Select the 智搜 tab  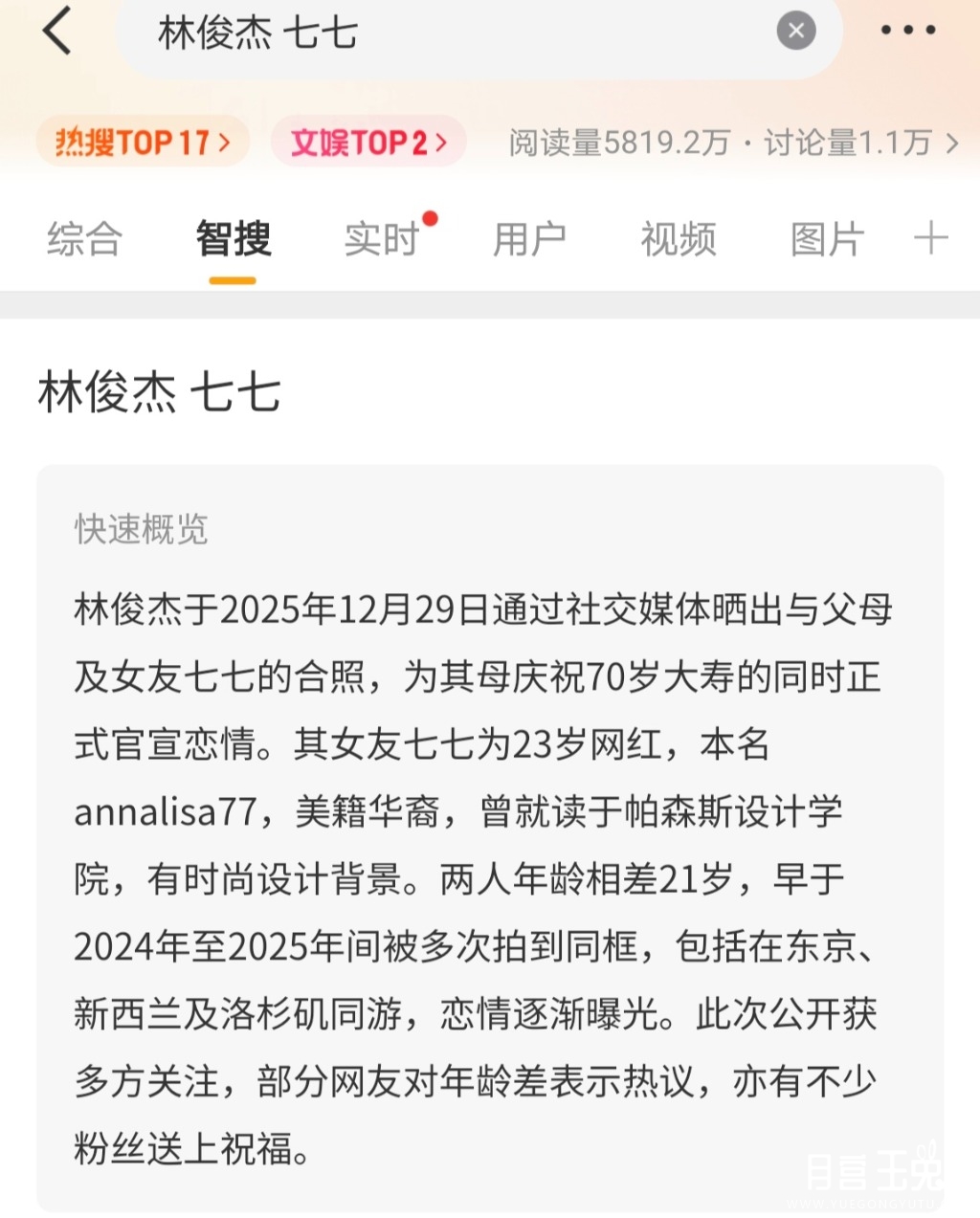point(233,239)
